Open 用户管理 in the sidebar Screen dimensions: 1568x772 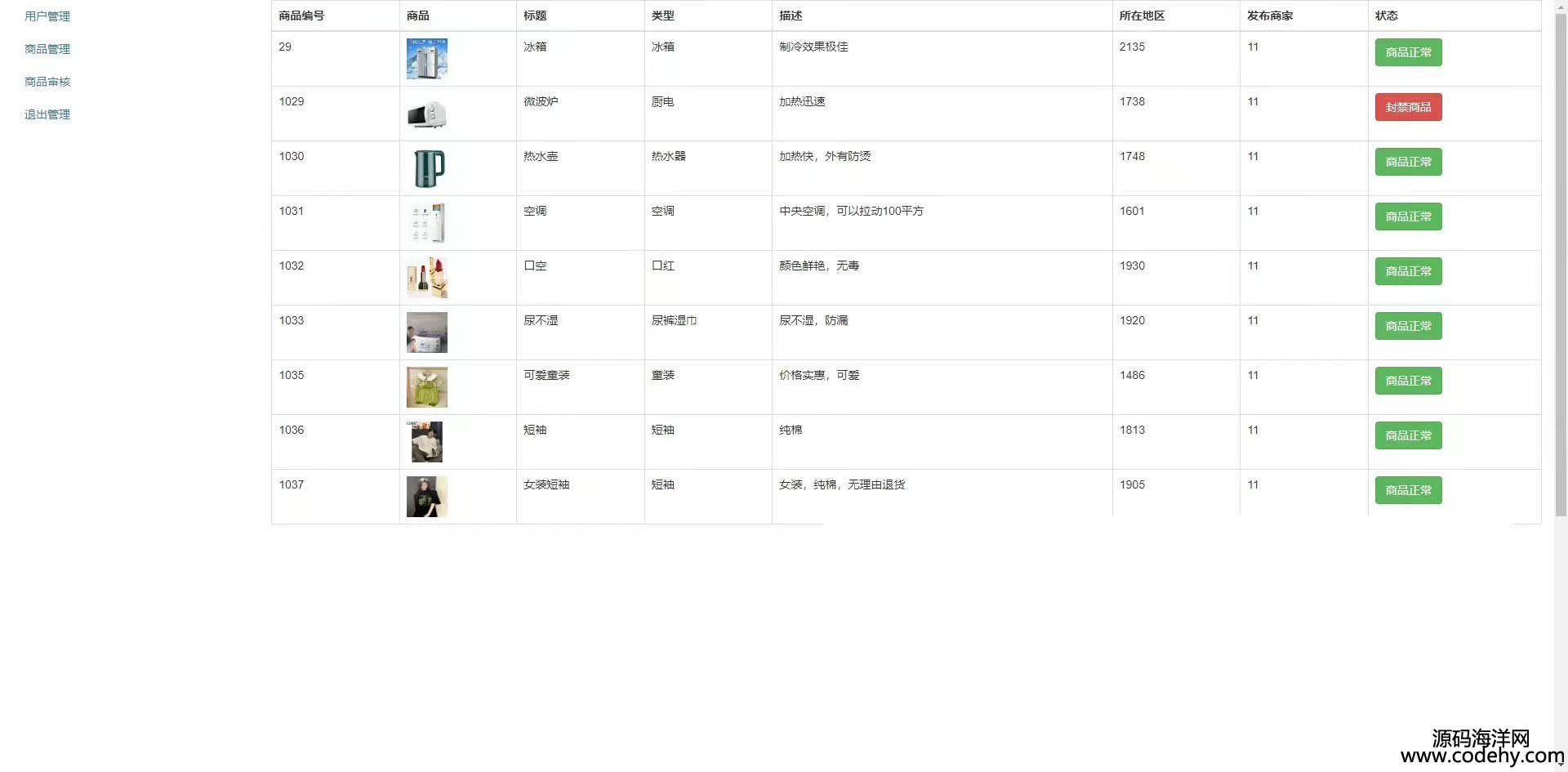point(47,16)
